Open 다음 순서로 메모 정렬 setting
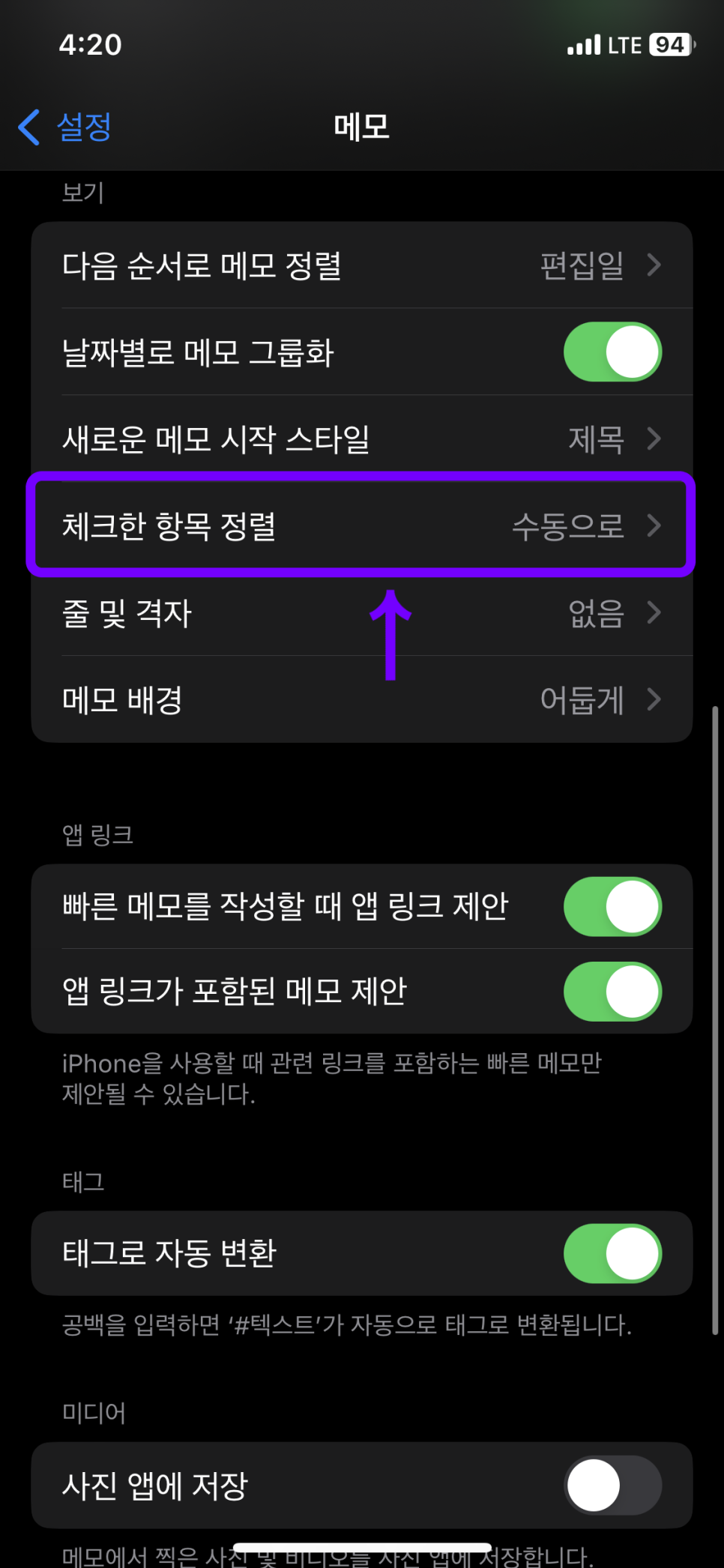The image size is (724, 1568). point(362,265)
